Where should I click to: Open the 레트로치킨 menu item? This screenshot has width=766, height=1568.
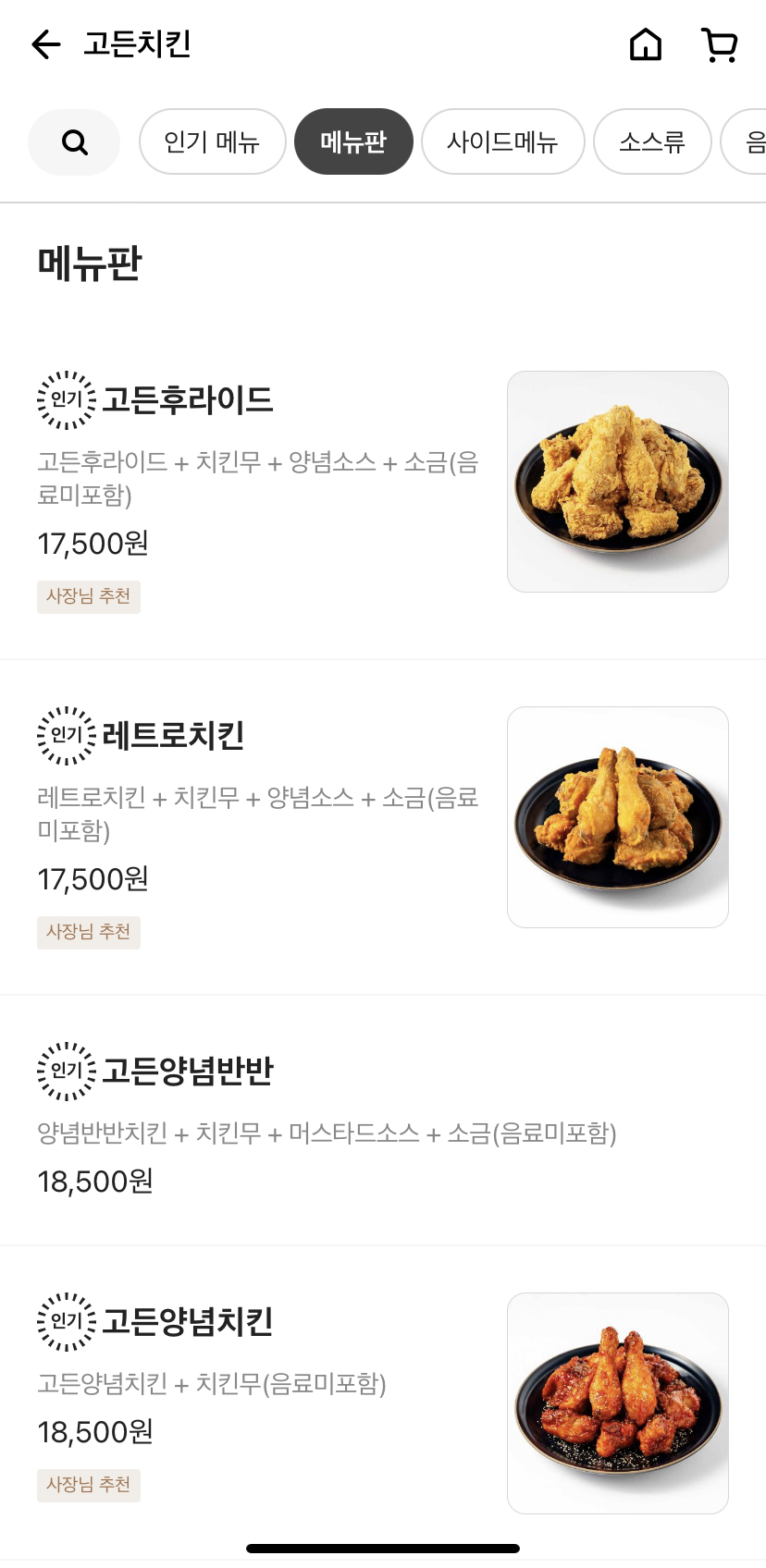coord(383,827)
